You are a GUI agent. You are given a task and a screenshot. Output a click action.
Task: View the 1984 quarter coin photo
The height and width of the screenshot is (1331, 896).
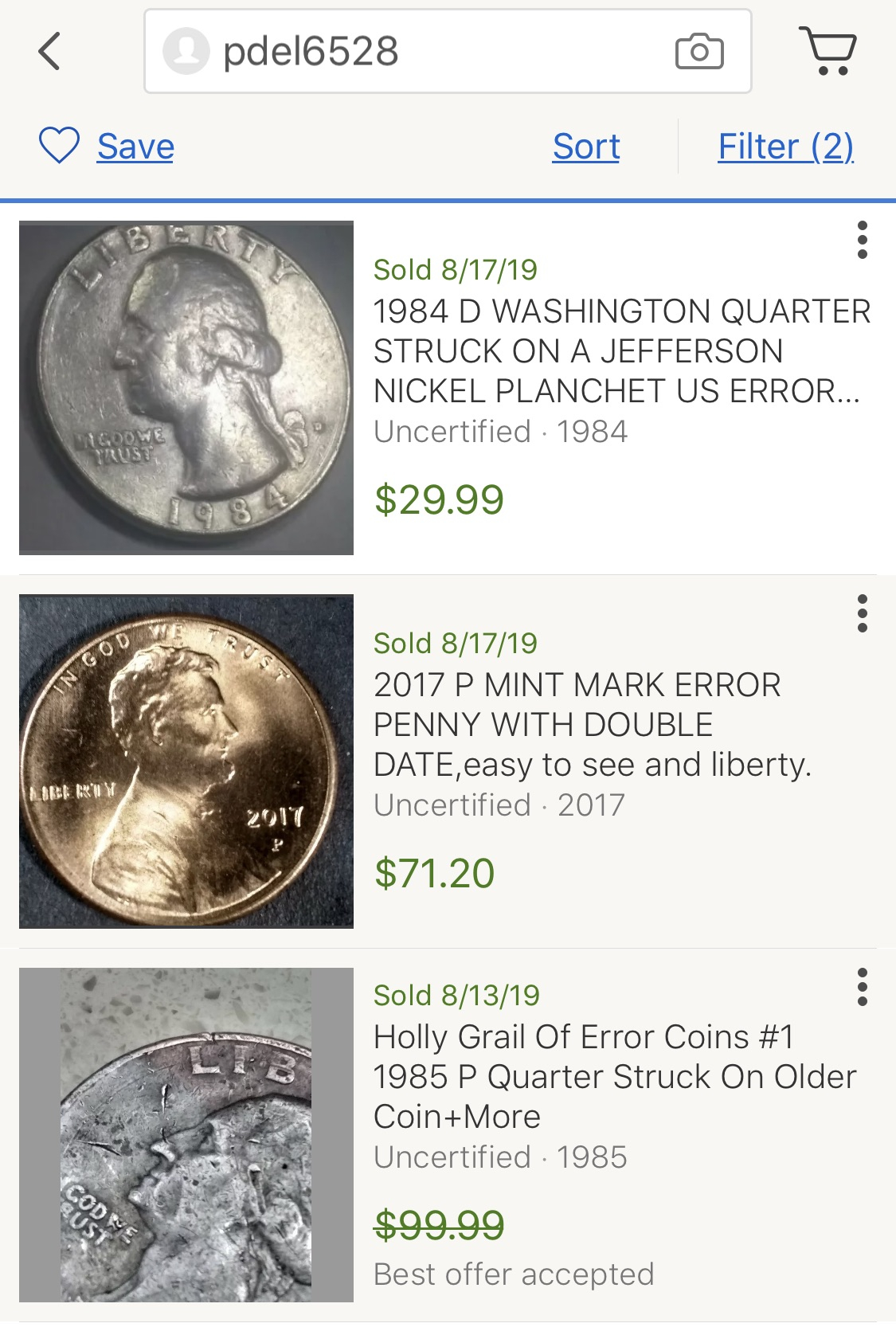click(186, 388)
